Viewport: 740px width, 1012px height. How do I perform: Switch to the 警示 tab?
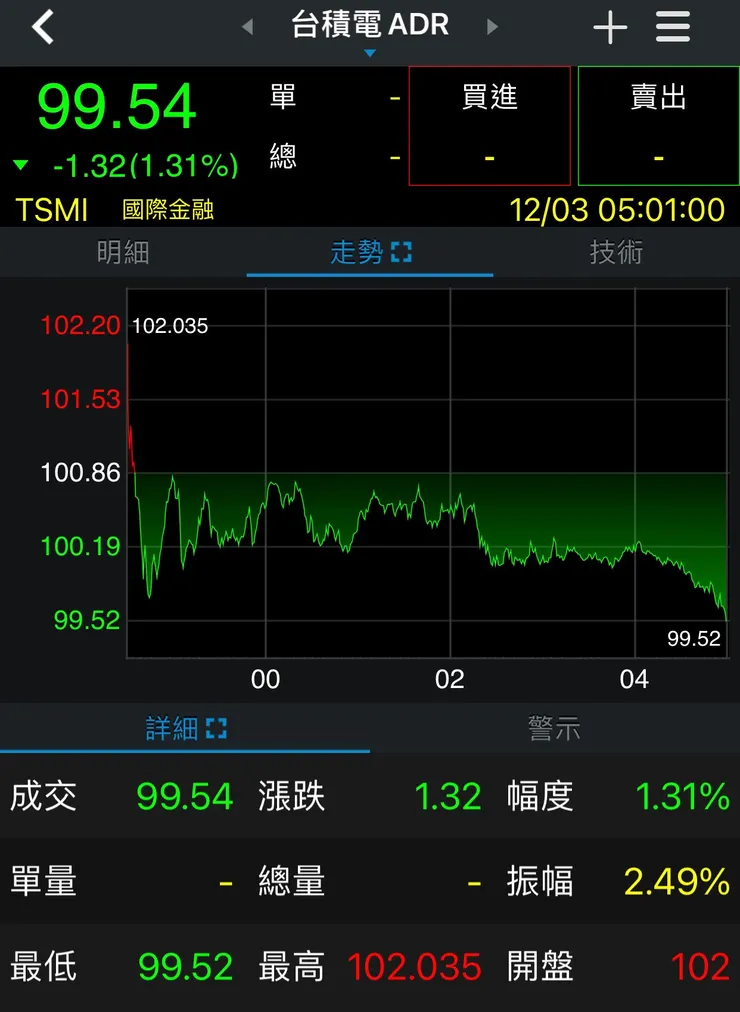(x=555, y=729)
